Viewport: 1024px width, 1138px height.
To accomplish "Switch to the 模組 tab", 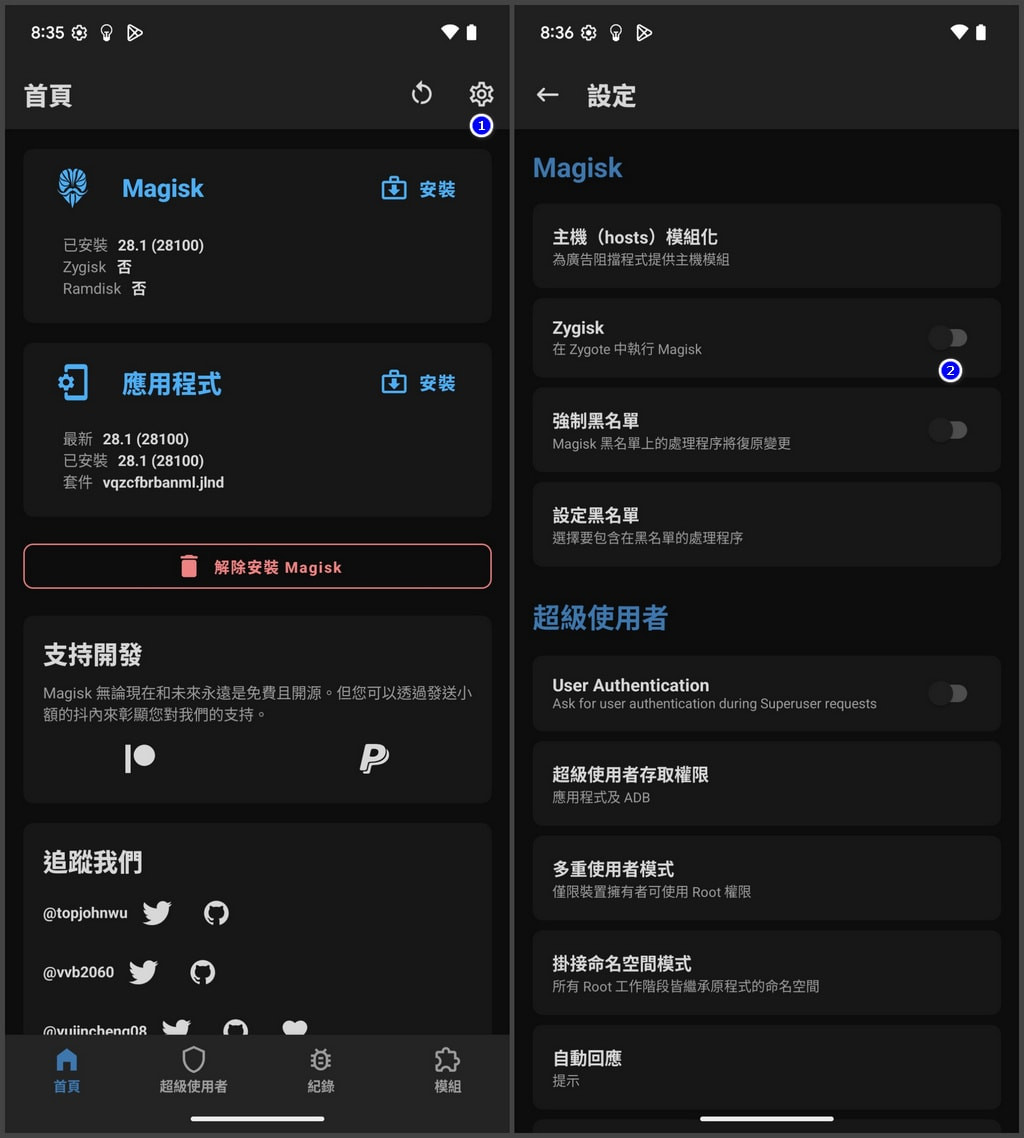I will [447, 1070].
